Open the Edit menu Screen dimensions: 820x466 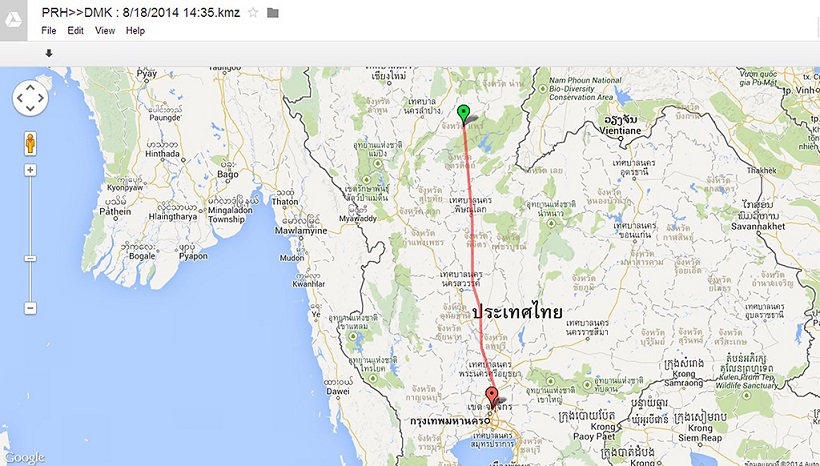(76, 31)
